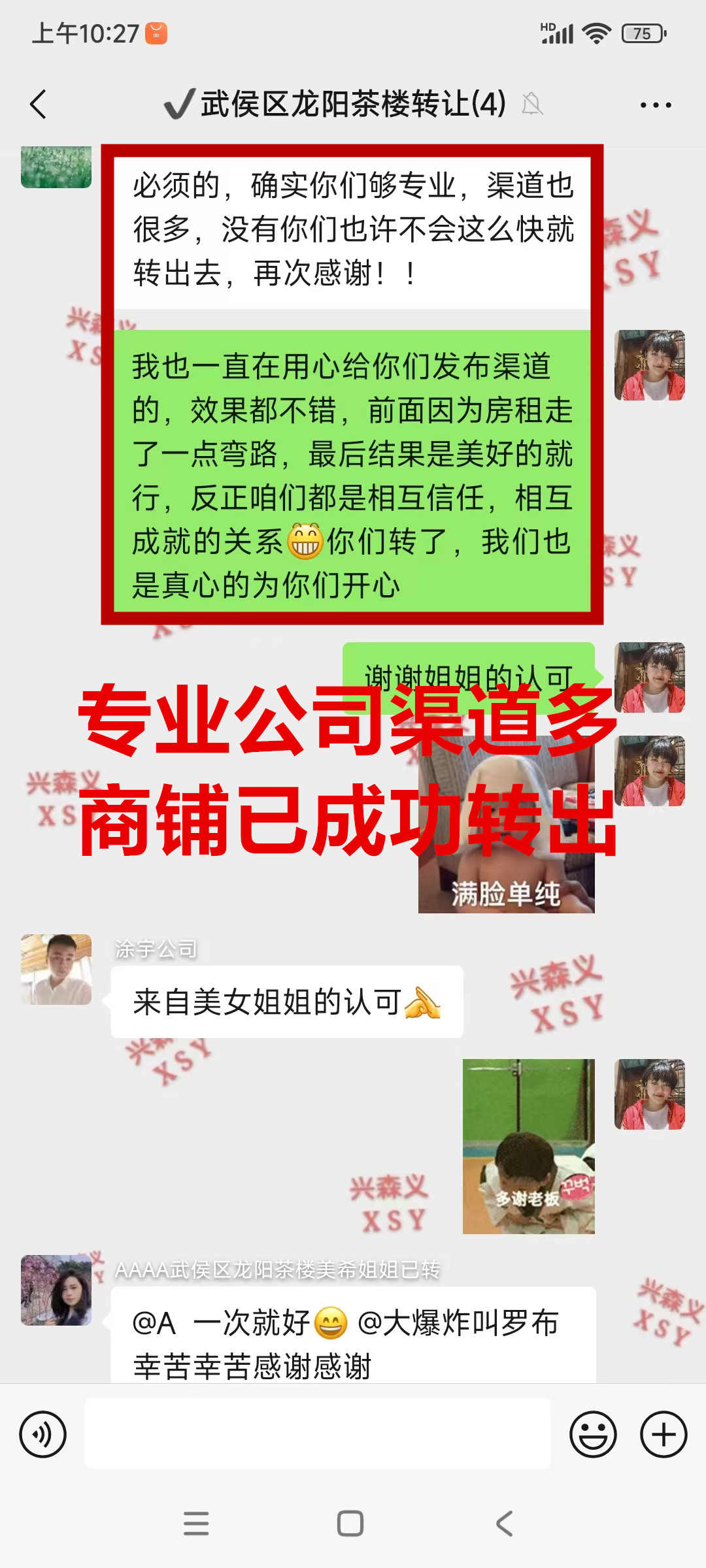Open the avatar of AAAA武侯区龙阳茶楼美希姐姐已转
The height and width of the screenshot is (1568, 706).
click(56, 1290)
